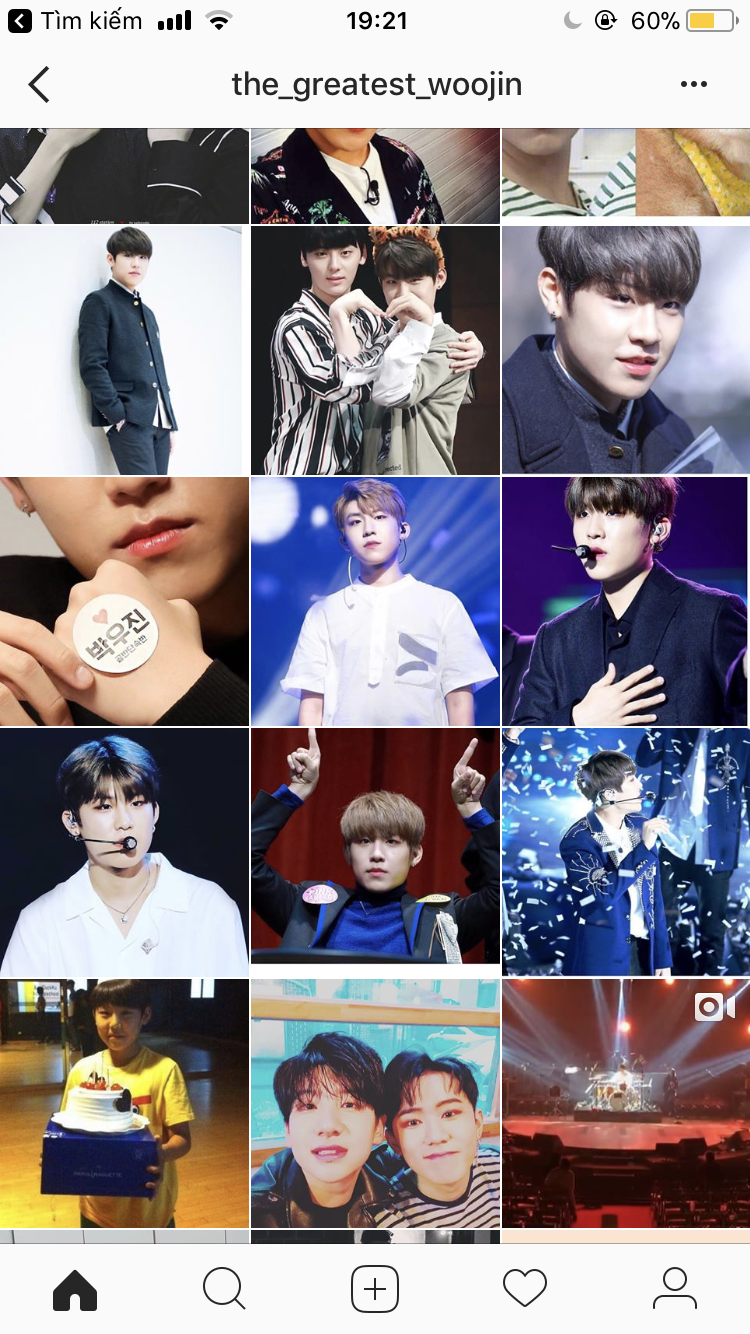This screenshot has height=1334, width=750.
Task: Open photo of boy holding birthday cake
Action: (124, 1103)
